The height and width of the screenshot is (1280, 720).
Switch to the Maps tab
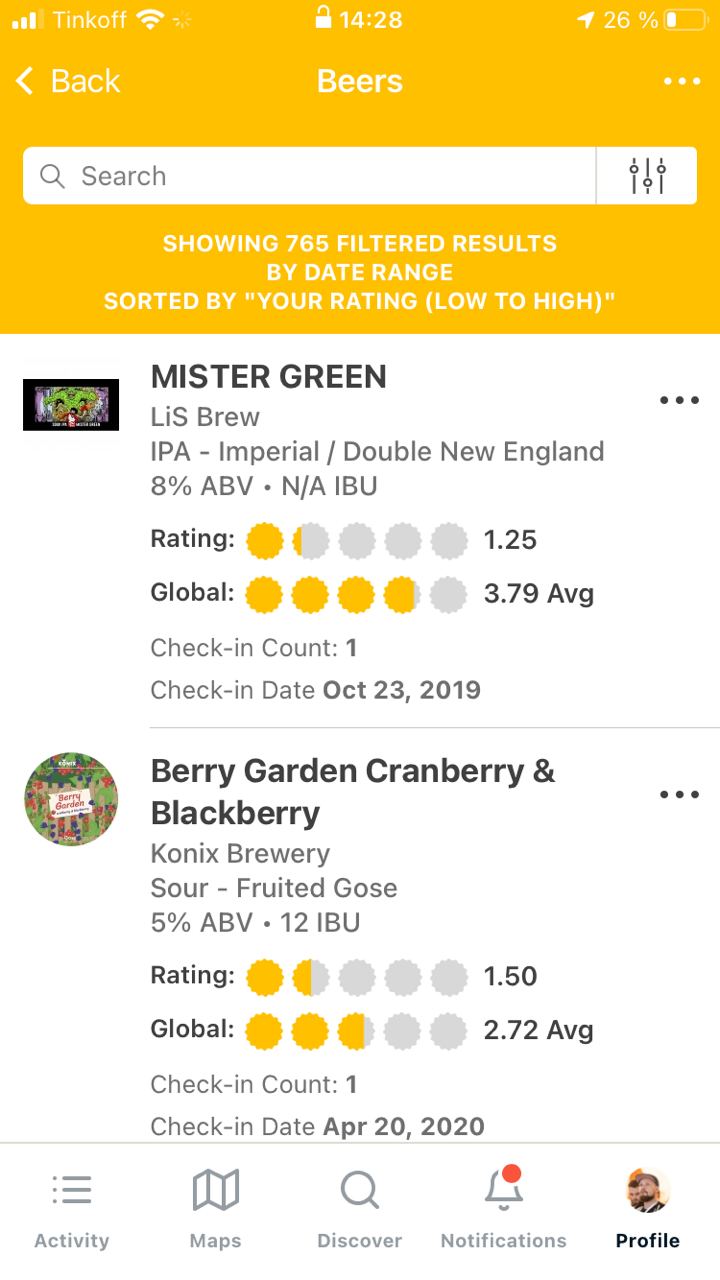click(x=216, y=1210)
